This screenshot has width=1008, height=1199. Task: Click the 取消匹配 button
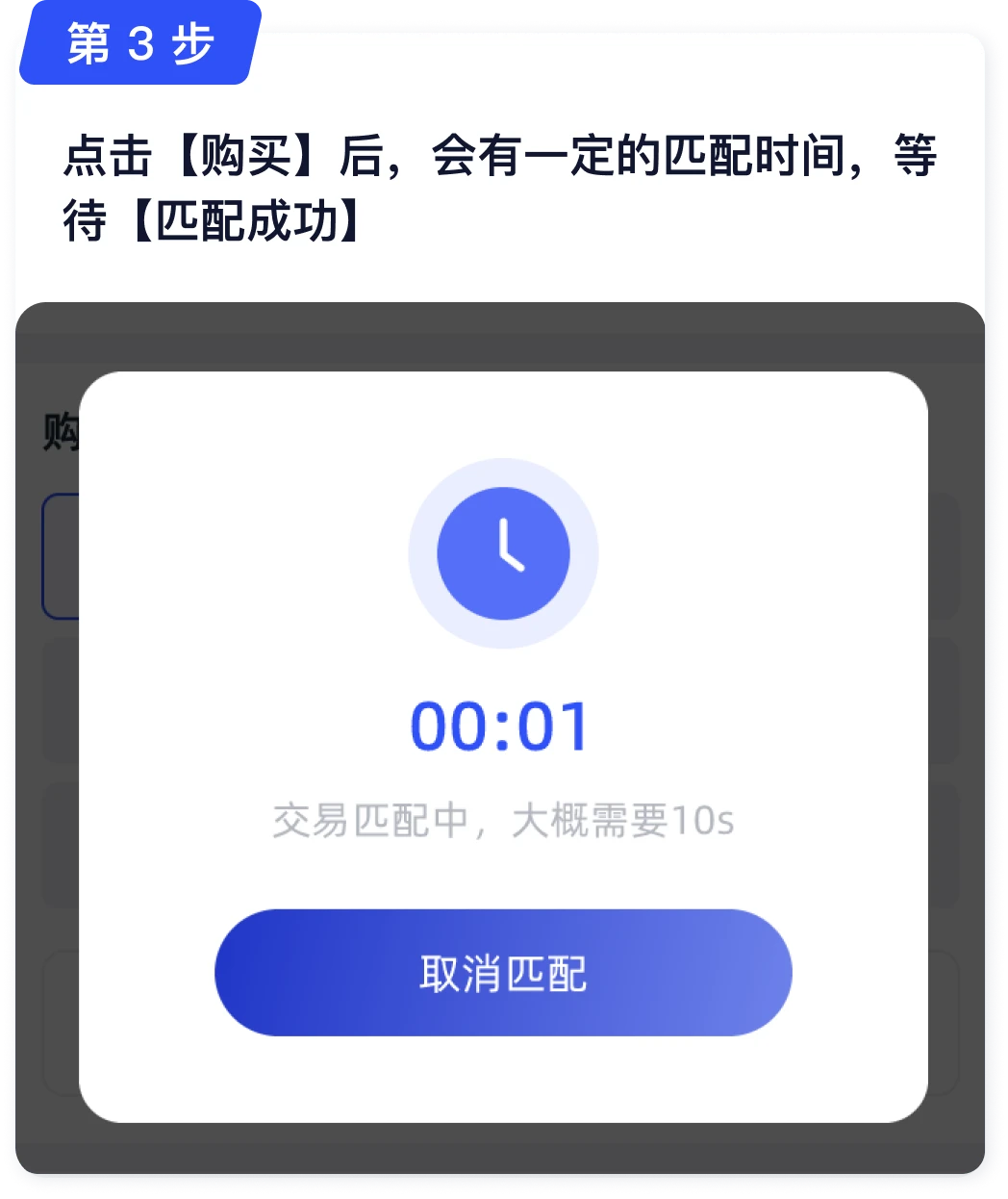click(502, 972)
